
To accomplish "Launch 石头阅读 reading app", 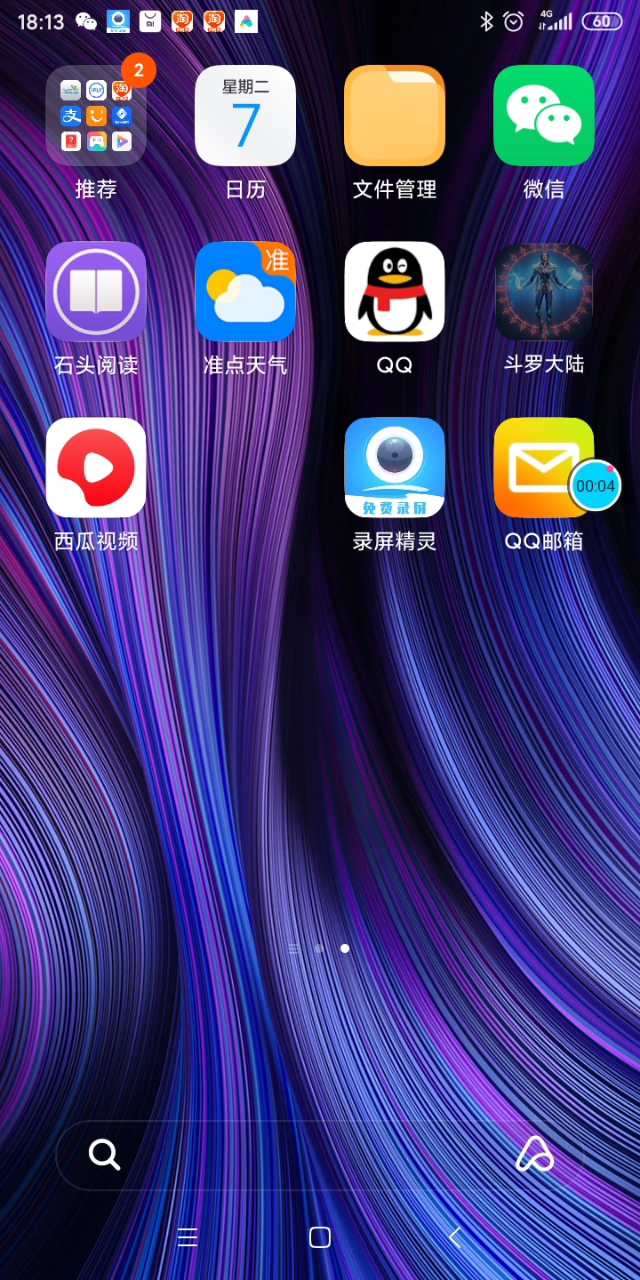I will click(x=96, y=292).
